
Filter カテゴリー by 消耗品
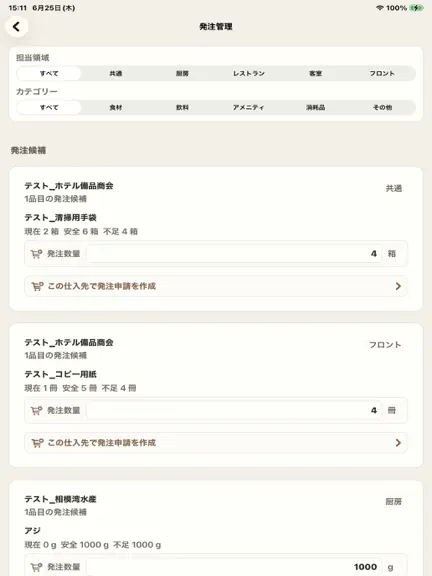click(316, 107)
